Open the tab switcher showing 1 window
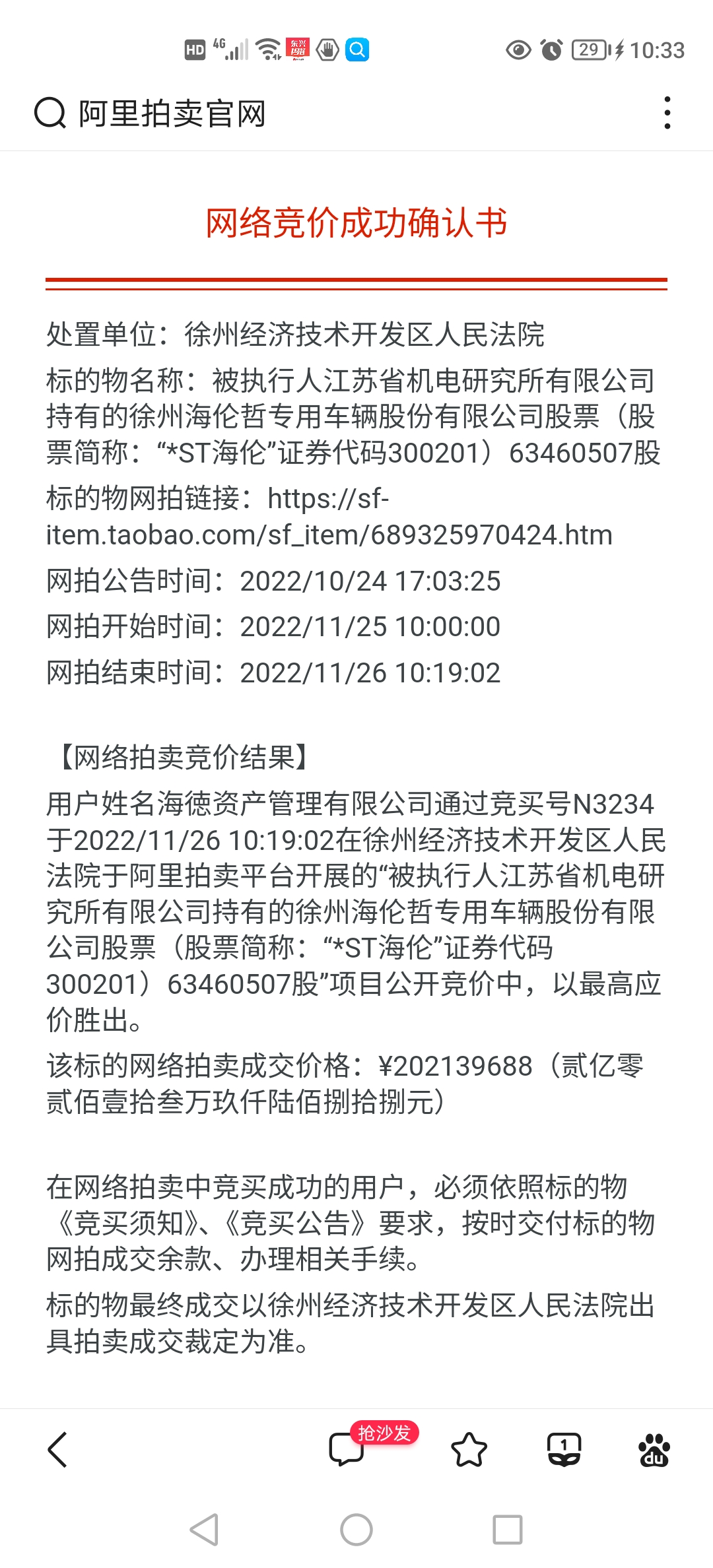Image resolution: width=713 pixels, height=1568 pixels. [x=564, y=1450]
